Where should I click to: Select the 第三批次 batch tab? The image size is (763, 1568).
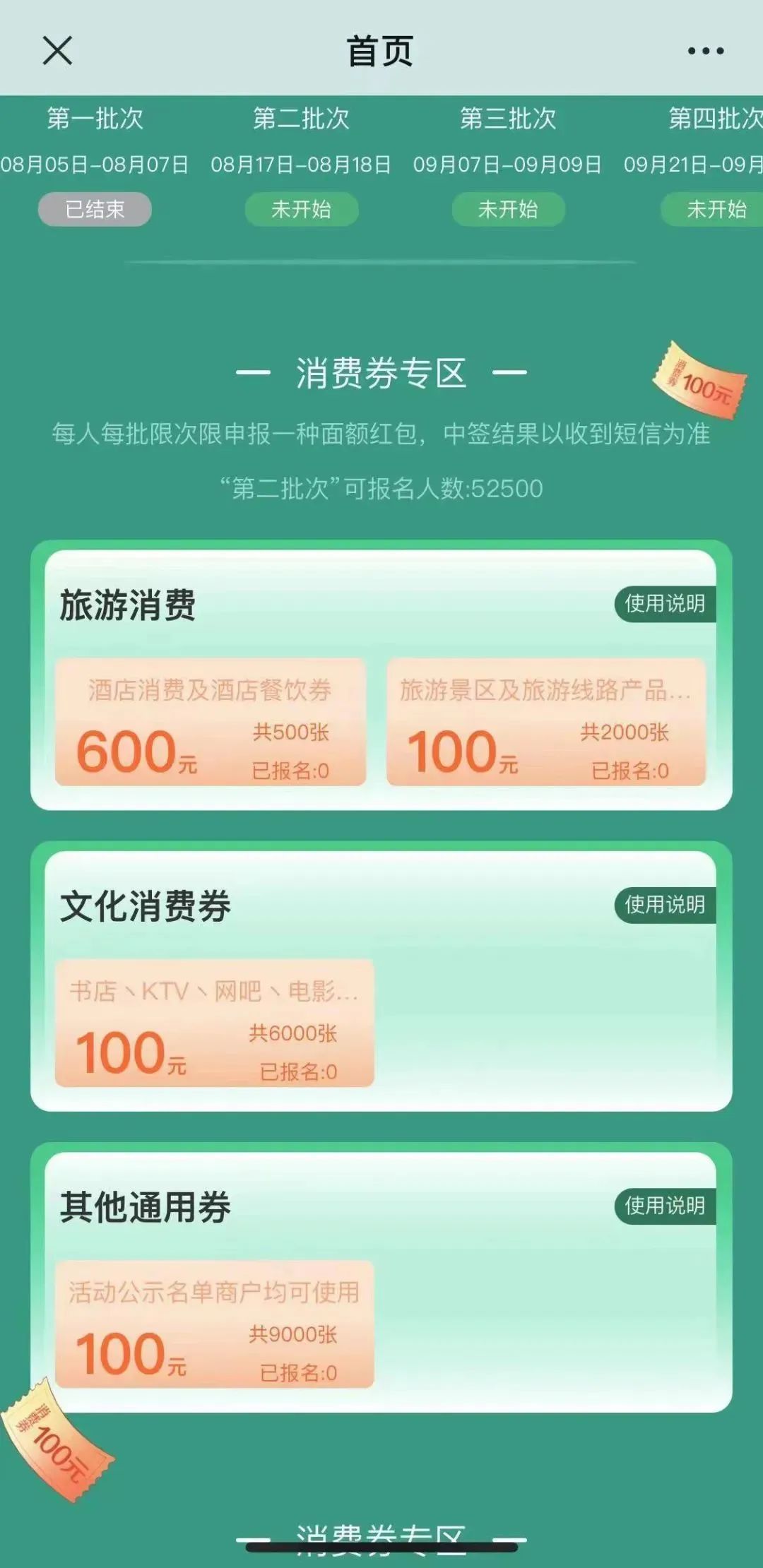pyautogui.click(x=507, y=164)
